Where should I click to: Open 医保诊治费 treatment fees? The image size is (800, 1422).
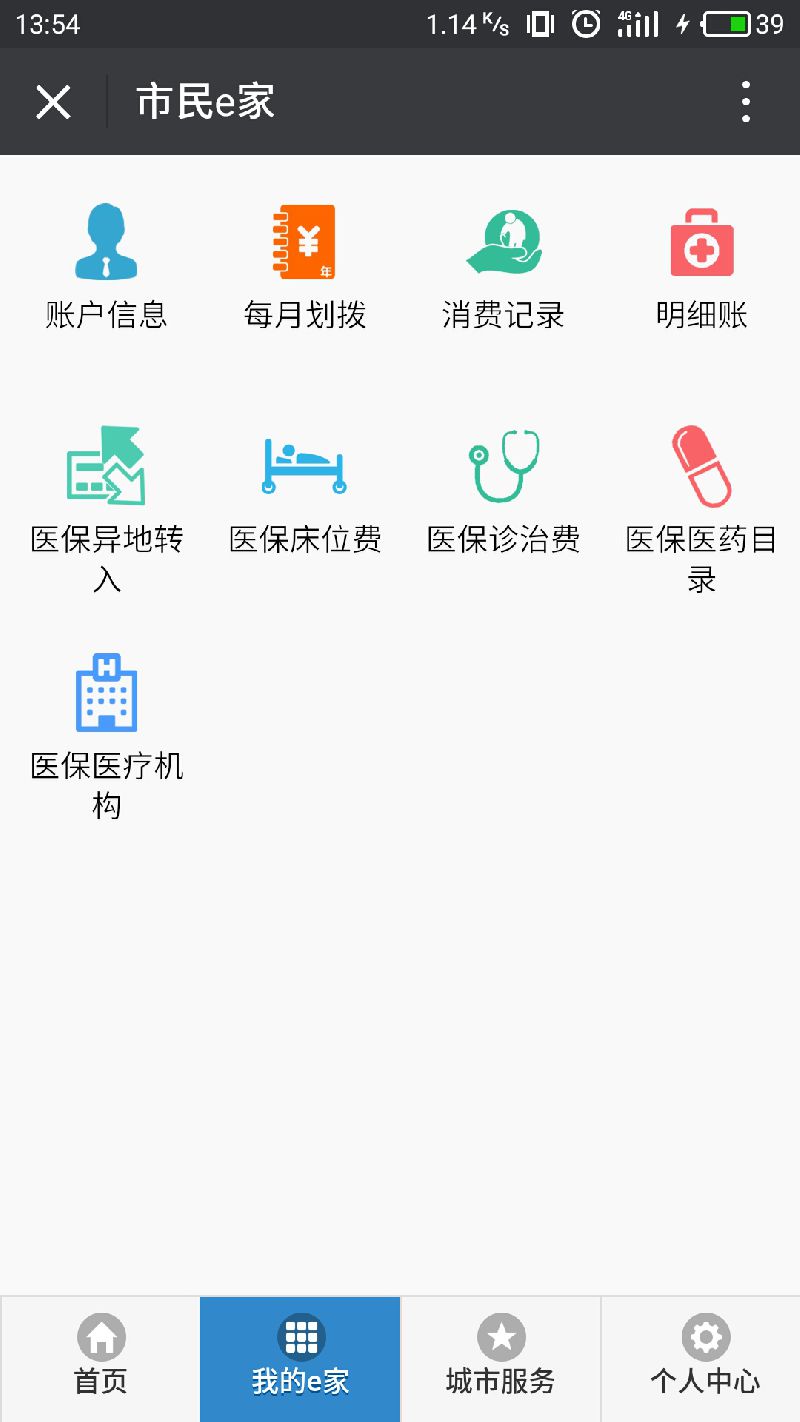[x=503, y=492]
